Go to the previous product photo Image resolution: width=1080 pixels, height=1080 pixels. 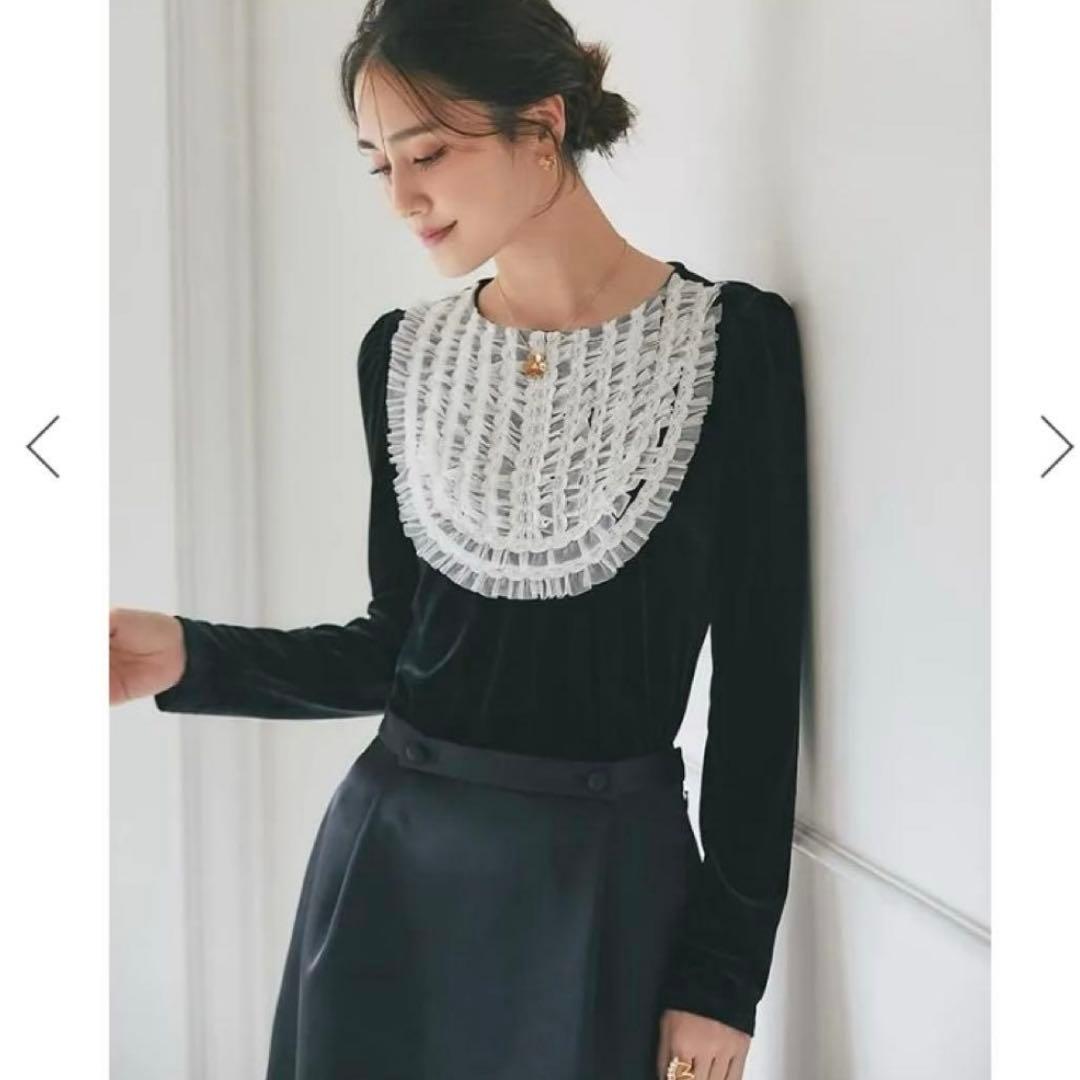(x=43, y=447)
